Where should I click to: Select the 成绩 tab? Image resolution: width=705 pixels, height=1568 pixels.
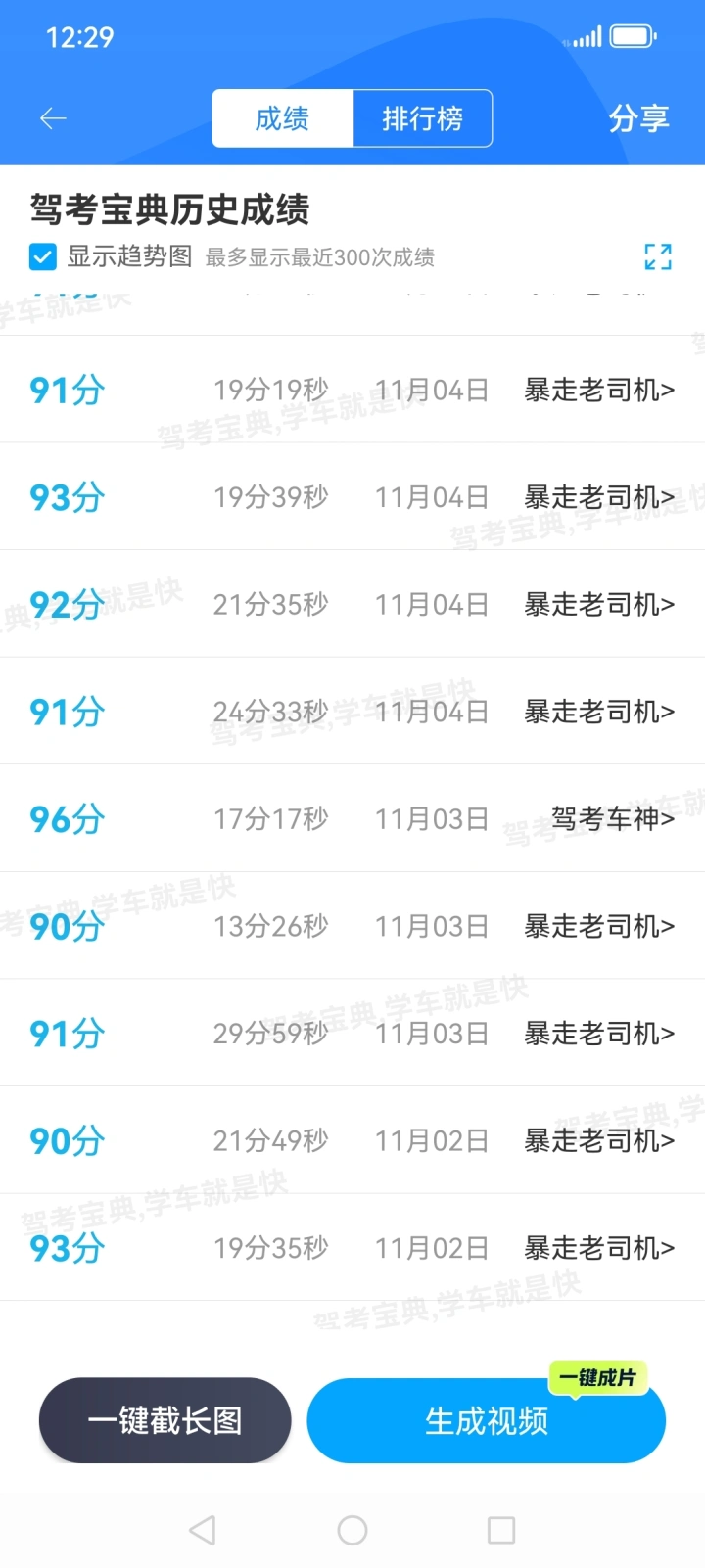(x=282, y=118)
